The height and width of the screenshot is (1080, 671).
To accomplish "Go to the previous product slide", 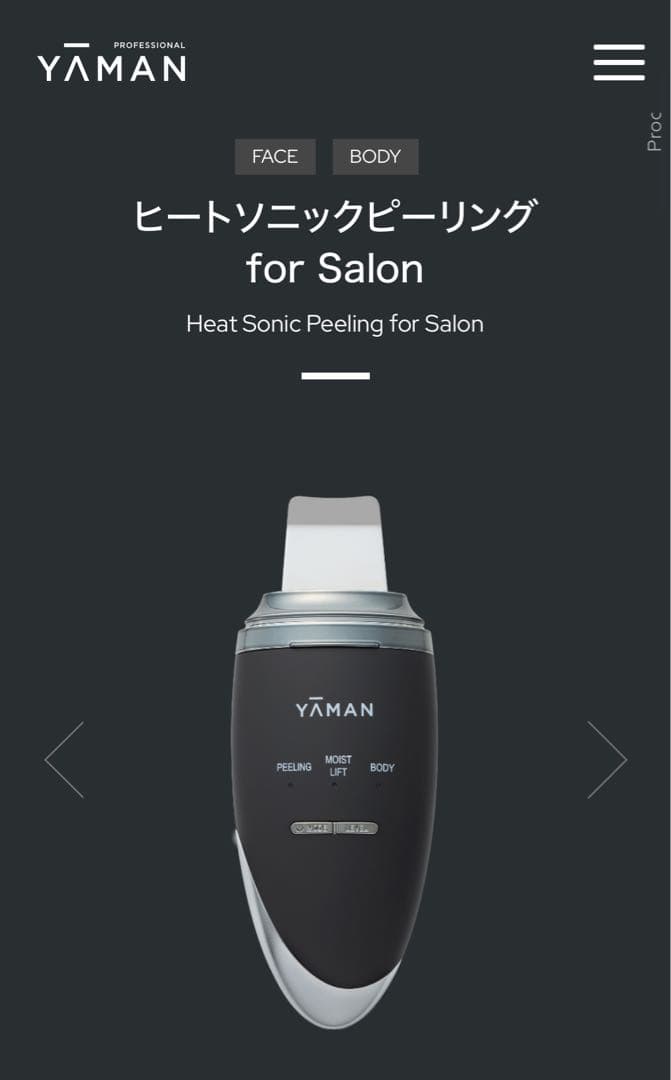I will tap(64, 760).
